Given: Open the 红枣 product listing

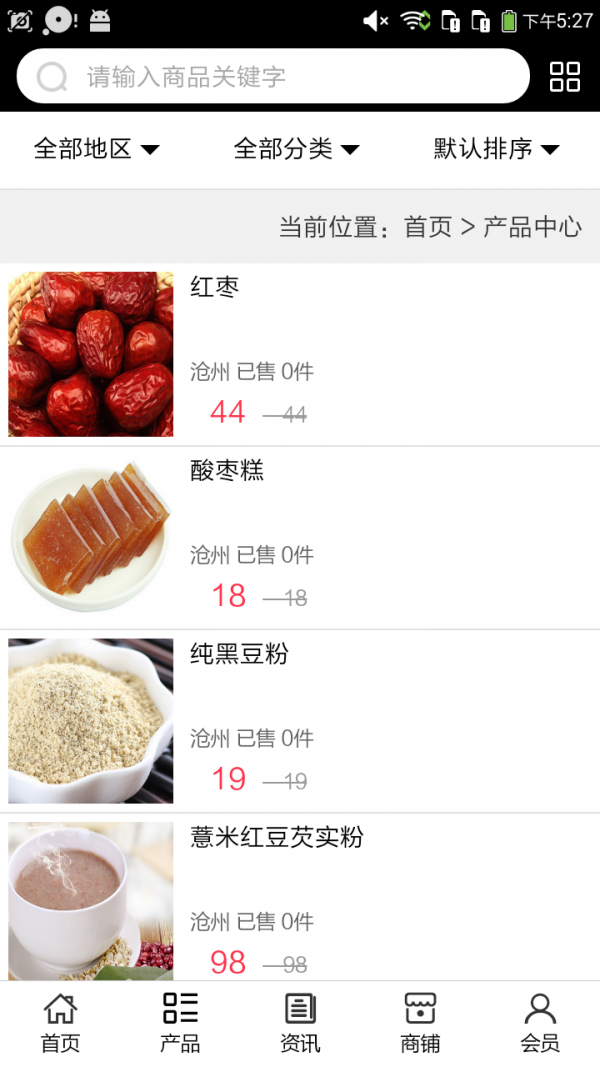Looking at the screenshot, I should pyautogui.click(x=300, y=354).
